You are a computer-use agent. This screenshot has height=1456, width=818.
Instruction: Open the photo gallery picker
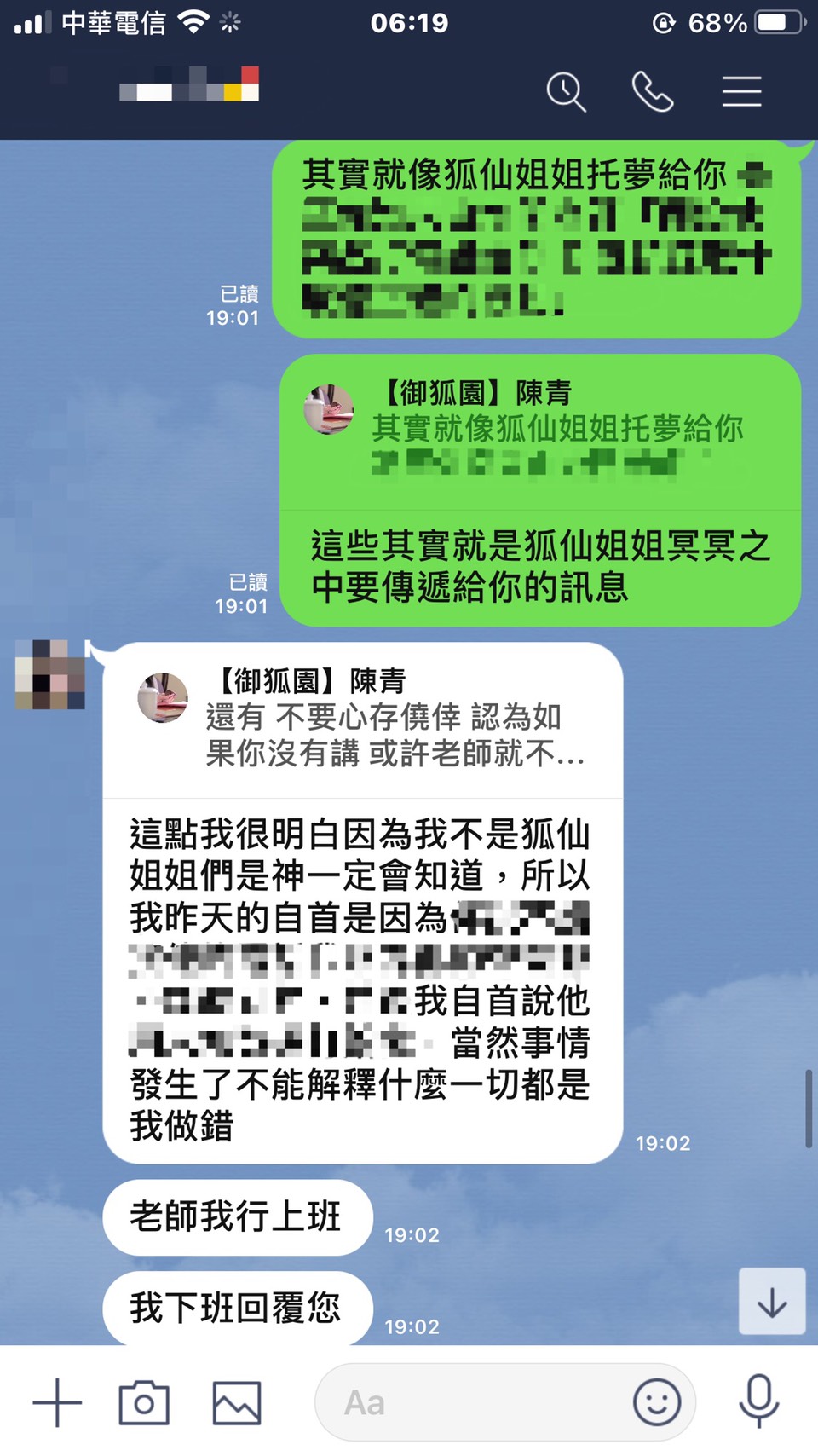(237, 1402)
